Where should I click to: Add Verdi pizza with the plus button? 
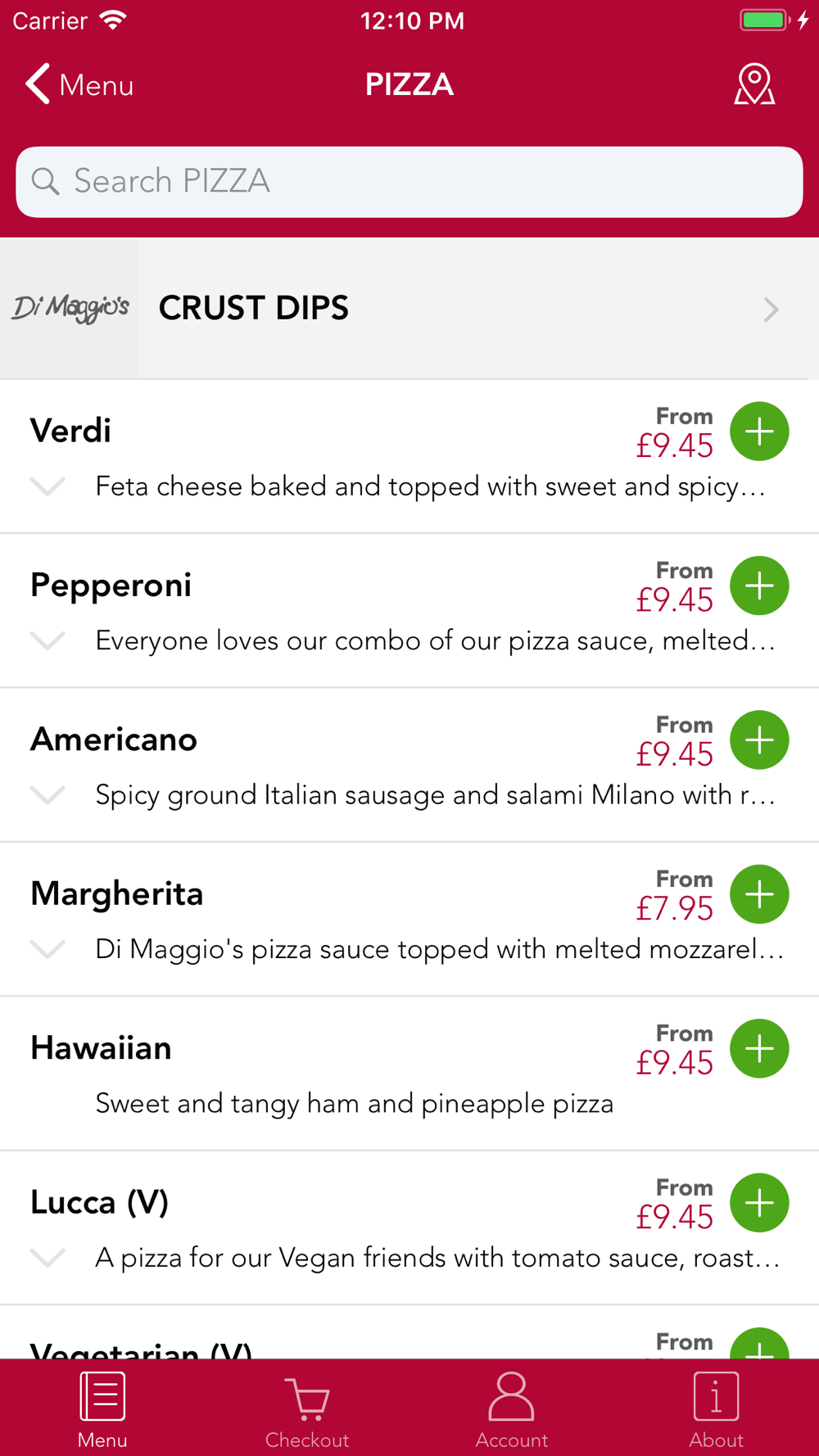(759, 432)
